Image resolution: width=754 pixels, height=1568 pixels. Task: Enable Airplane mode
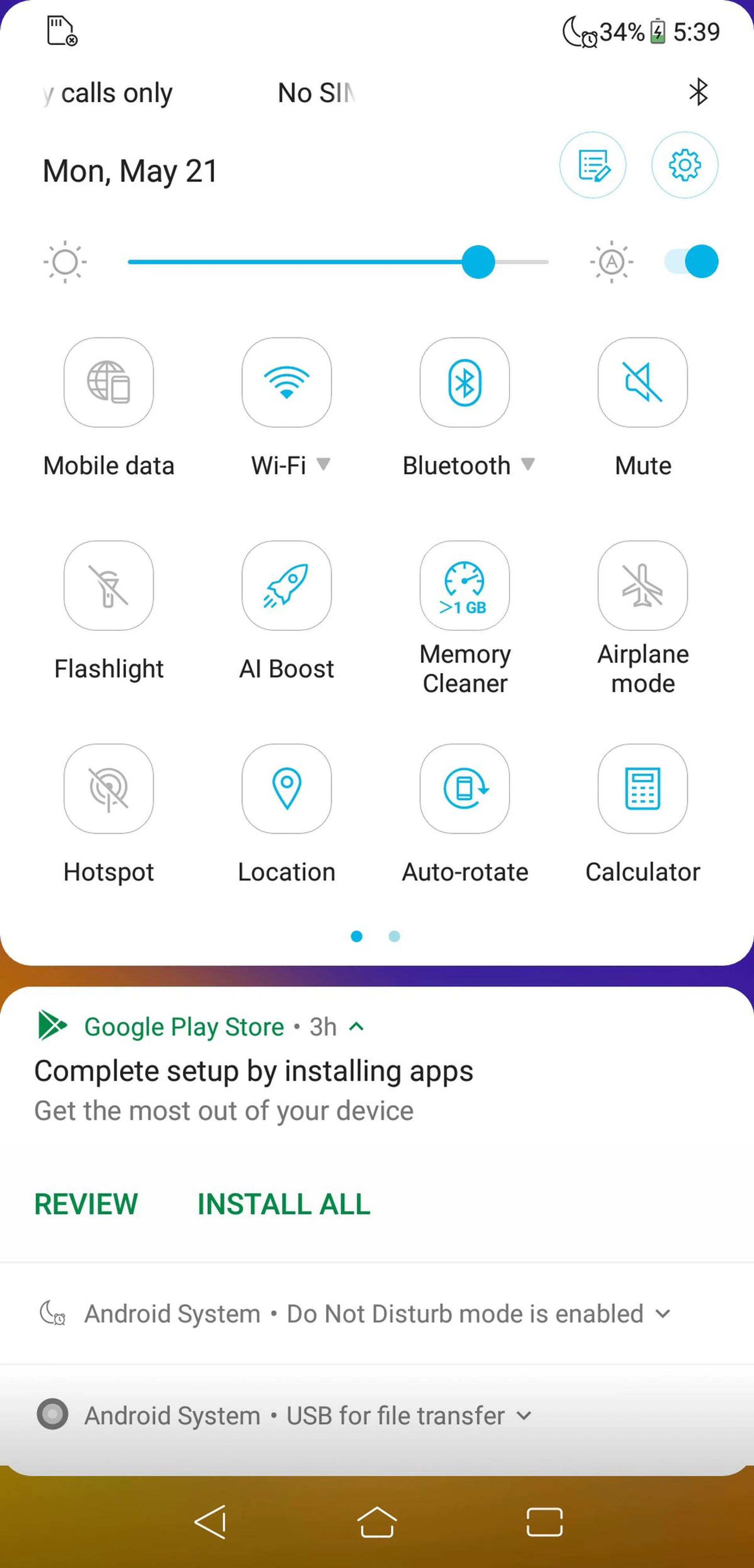642,586
